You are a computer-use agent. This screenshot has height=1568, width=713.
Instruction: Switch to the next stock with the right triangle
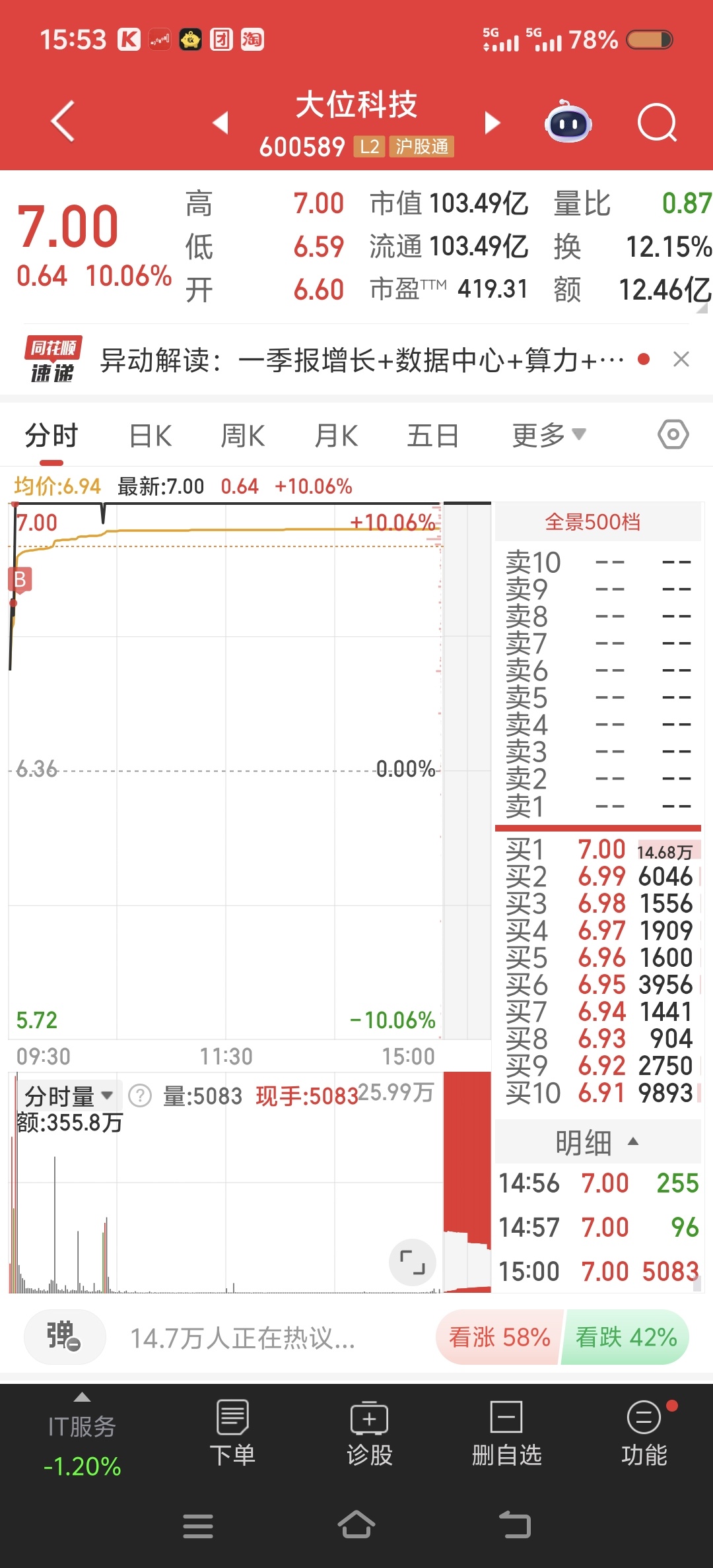[492, 122]
